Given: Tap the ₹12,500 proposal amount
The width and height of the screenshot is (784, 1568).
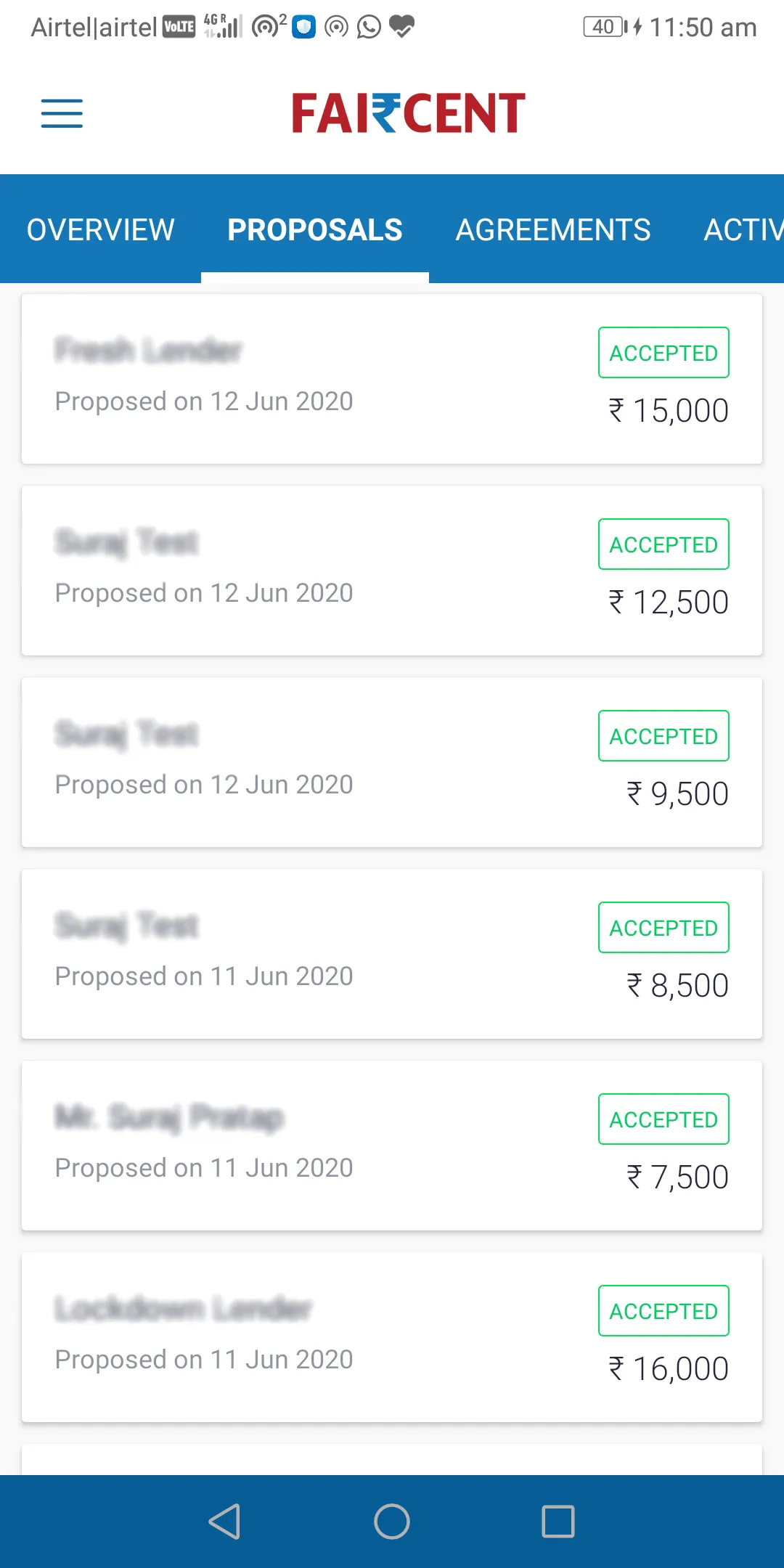Looking at the screenshot, I should [x=668, y=601].
